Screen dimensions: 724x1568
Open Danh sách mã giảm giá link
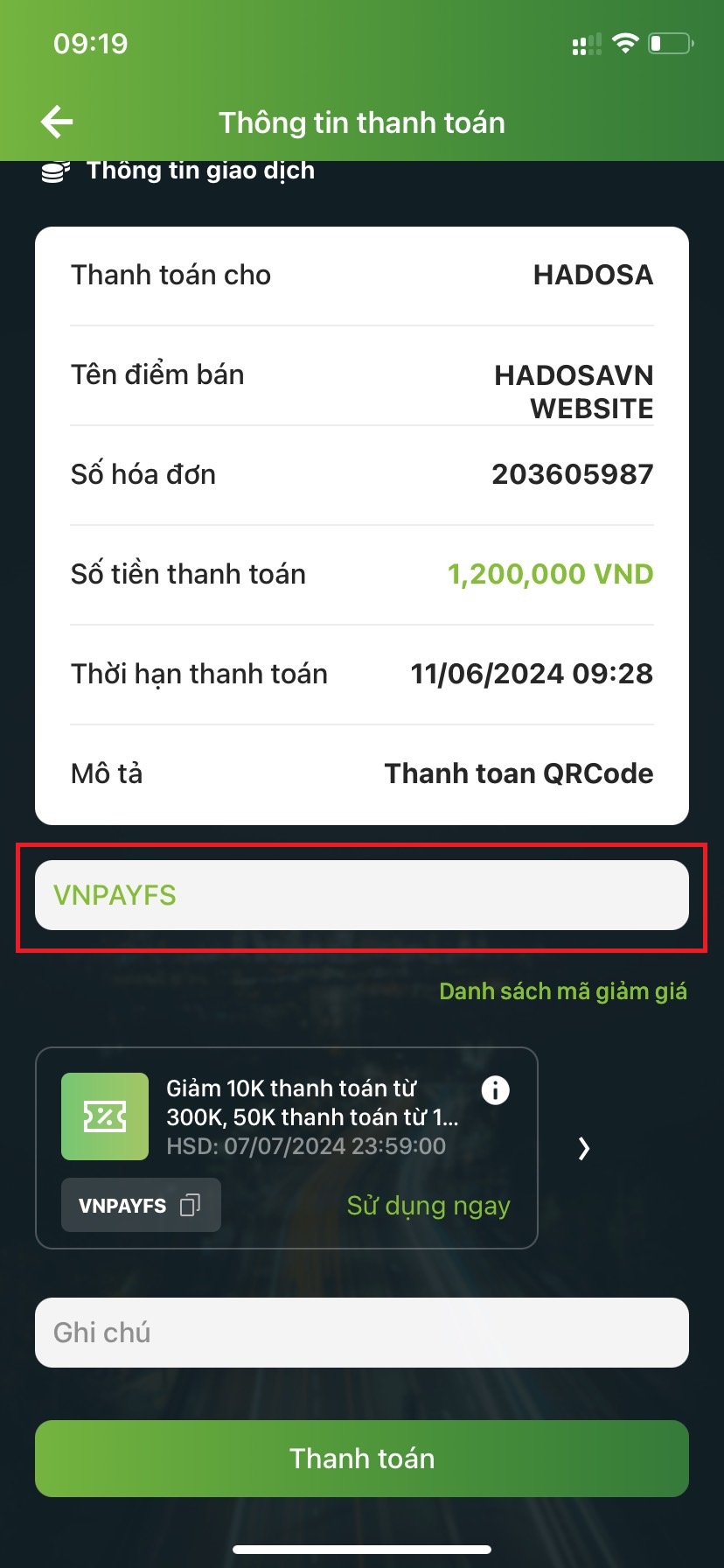562,991
